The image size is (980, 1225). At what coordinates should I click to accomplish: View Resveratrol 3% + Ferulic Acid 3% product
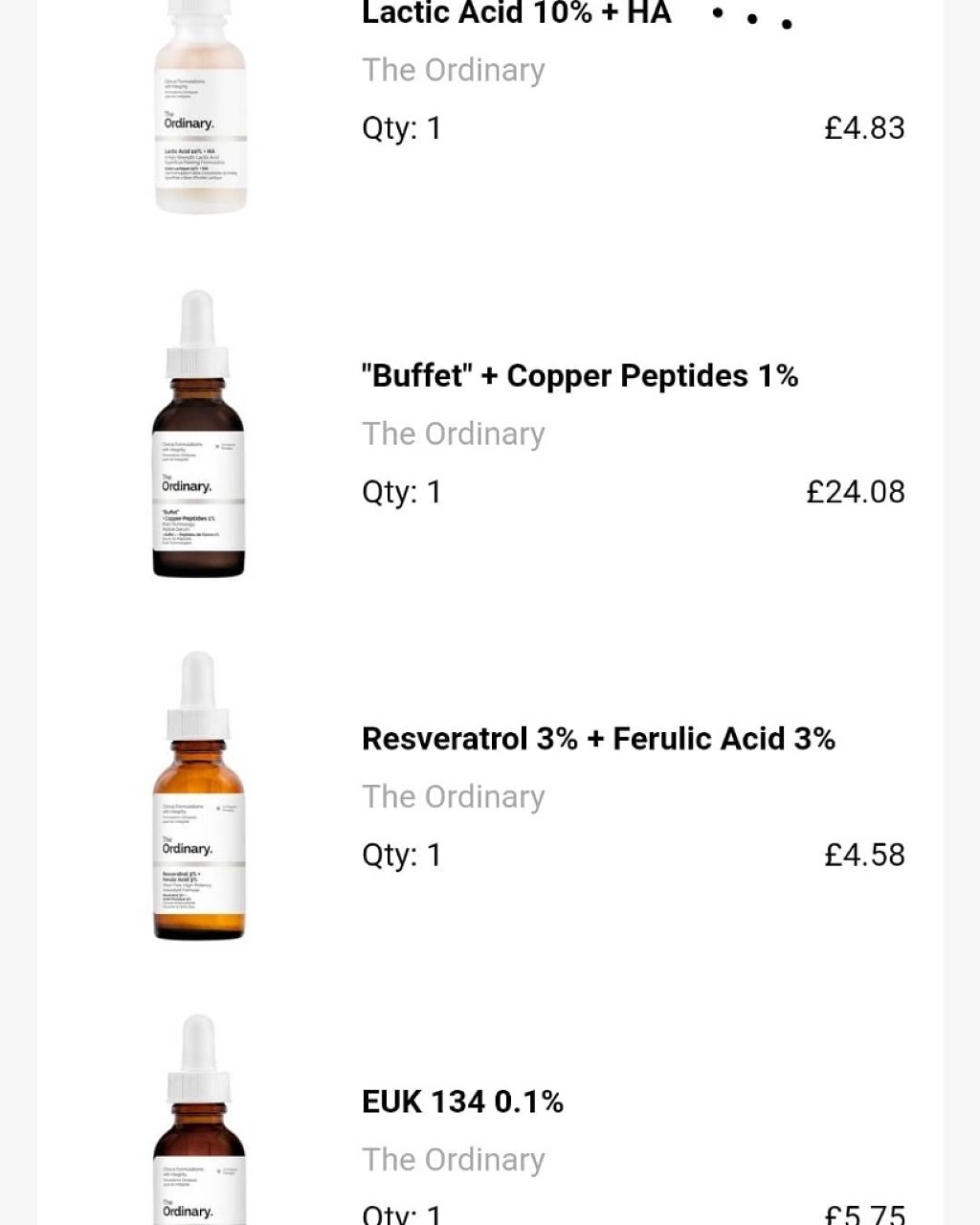(x=598, y=739)
